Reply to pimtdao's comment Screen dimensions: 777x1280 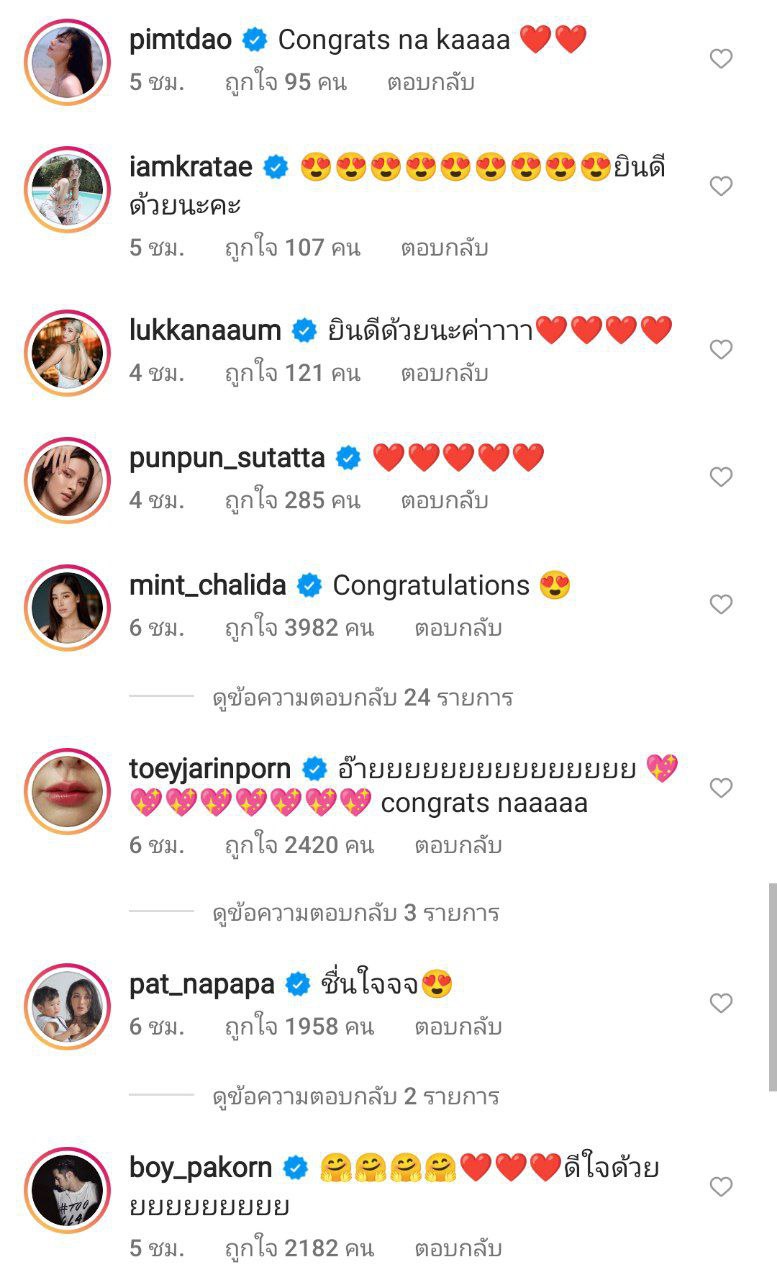(430, 82)
